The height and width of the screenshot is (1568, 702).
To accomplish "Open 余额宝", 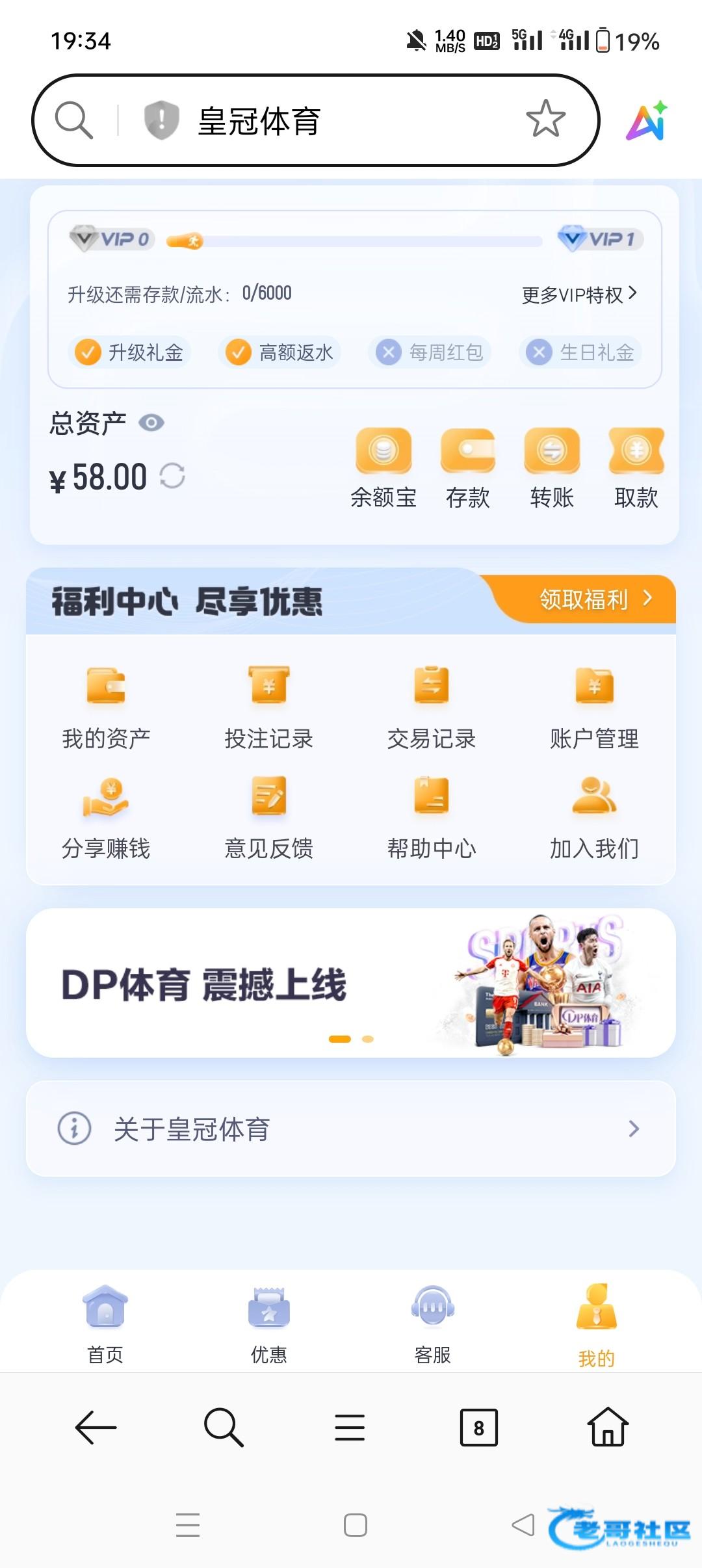I will (x=383, y=467).
